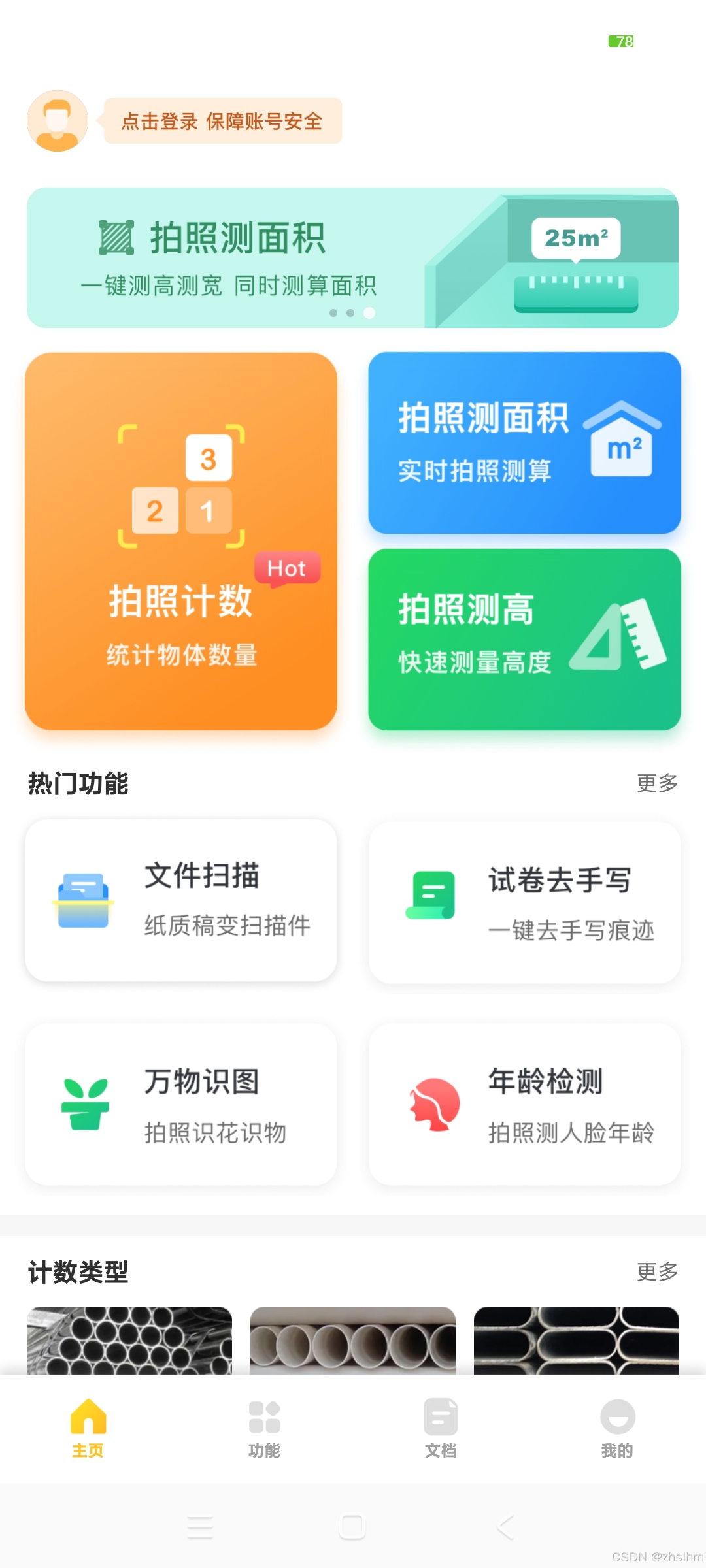
Task: Open the 年龄检测 feature
Action: [524, 1104]
